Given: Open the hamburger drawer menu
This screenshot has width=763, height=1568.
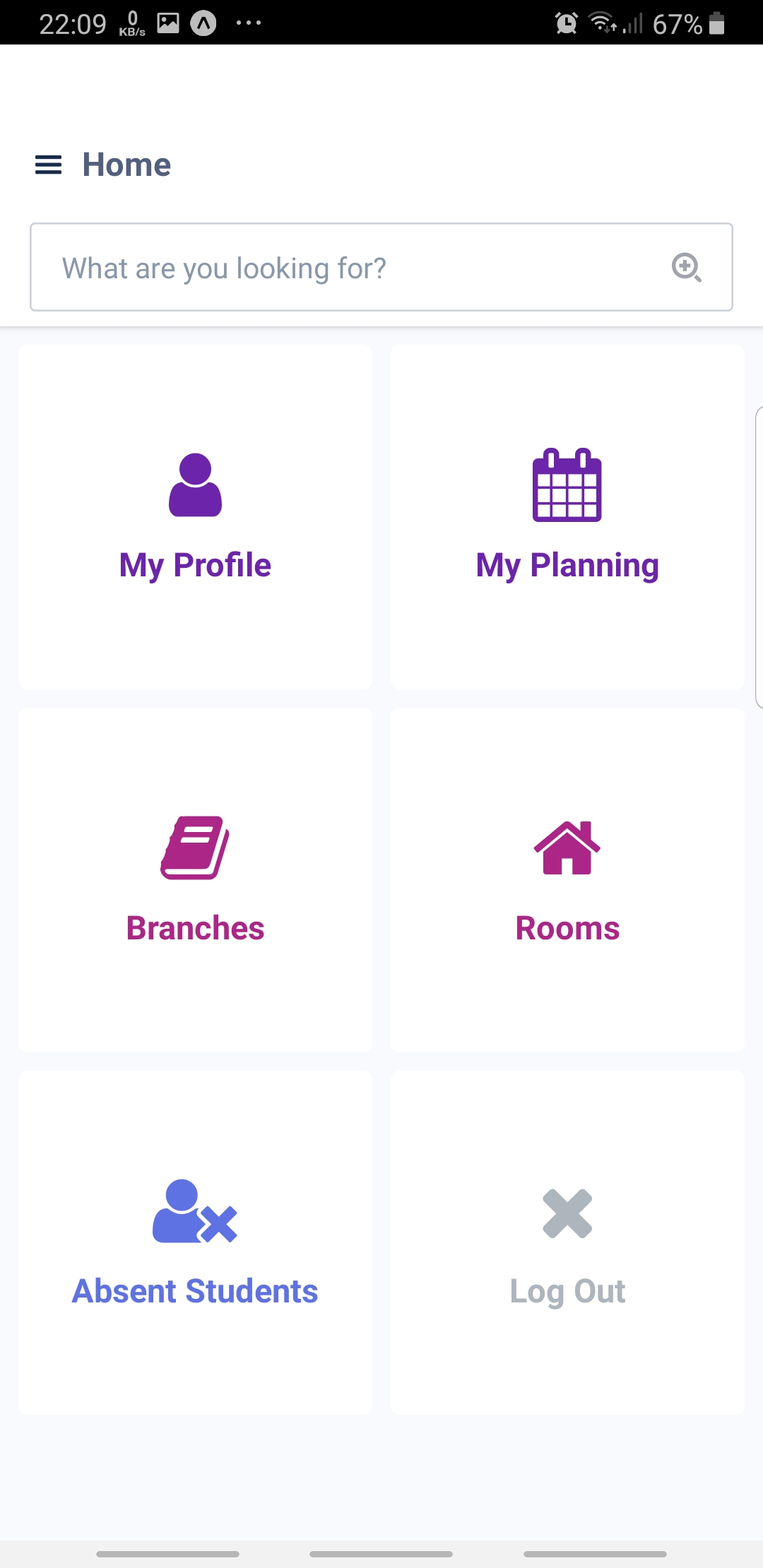Looking at the screenshot, I should [48, 165].
